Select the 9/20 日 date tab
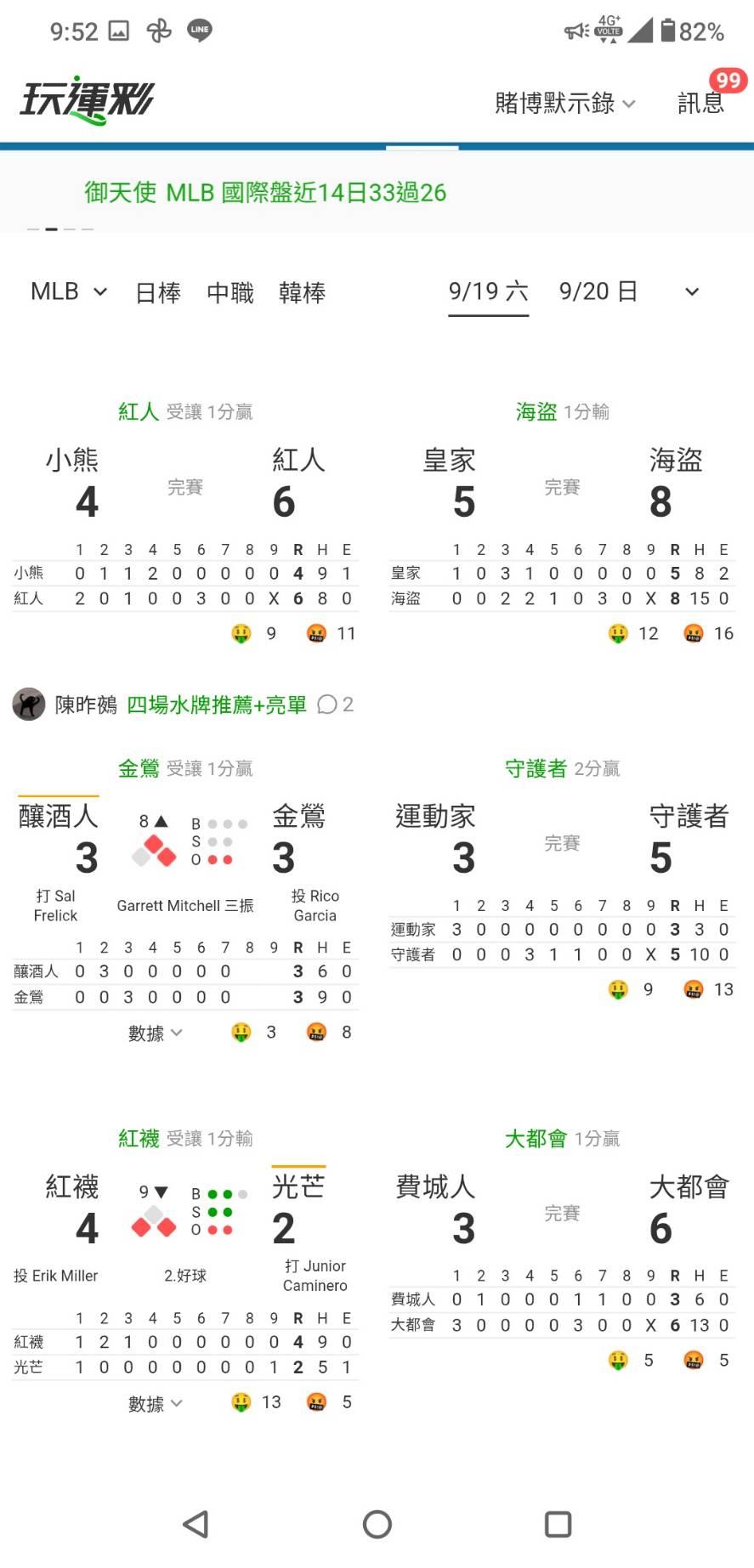 tap(598, 292)
